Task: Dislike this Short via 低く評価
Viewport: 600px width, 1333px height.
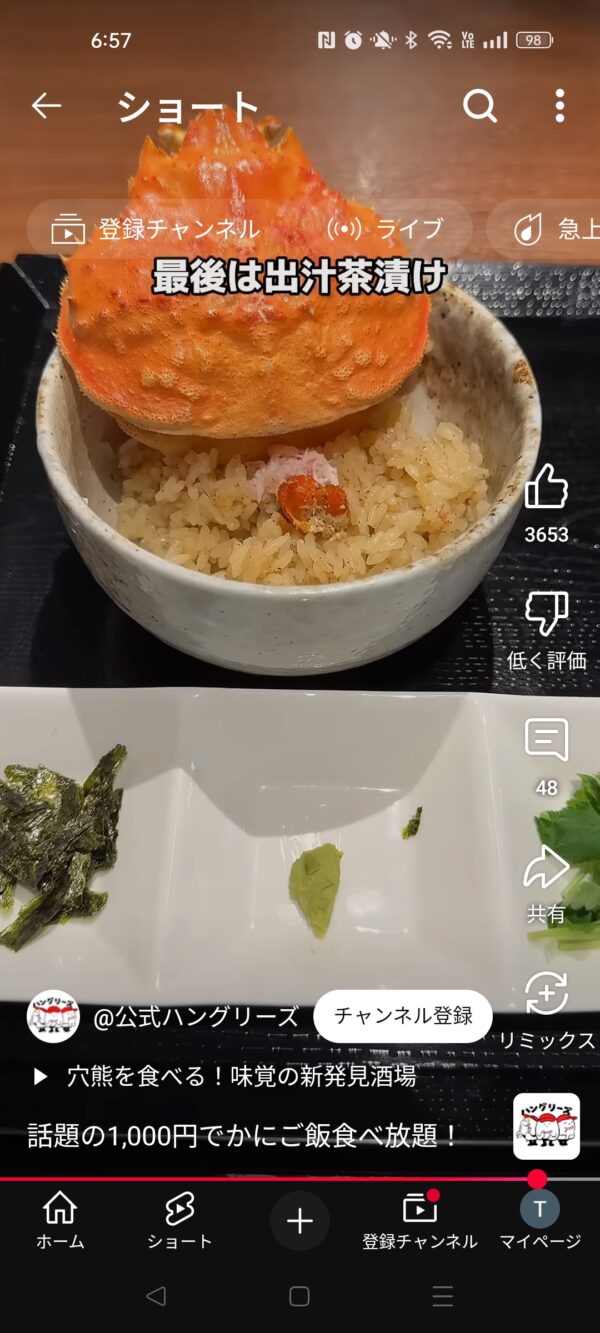Action: click(546, 613)
